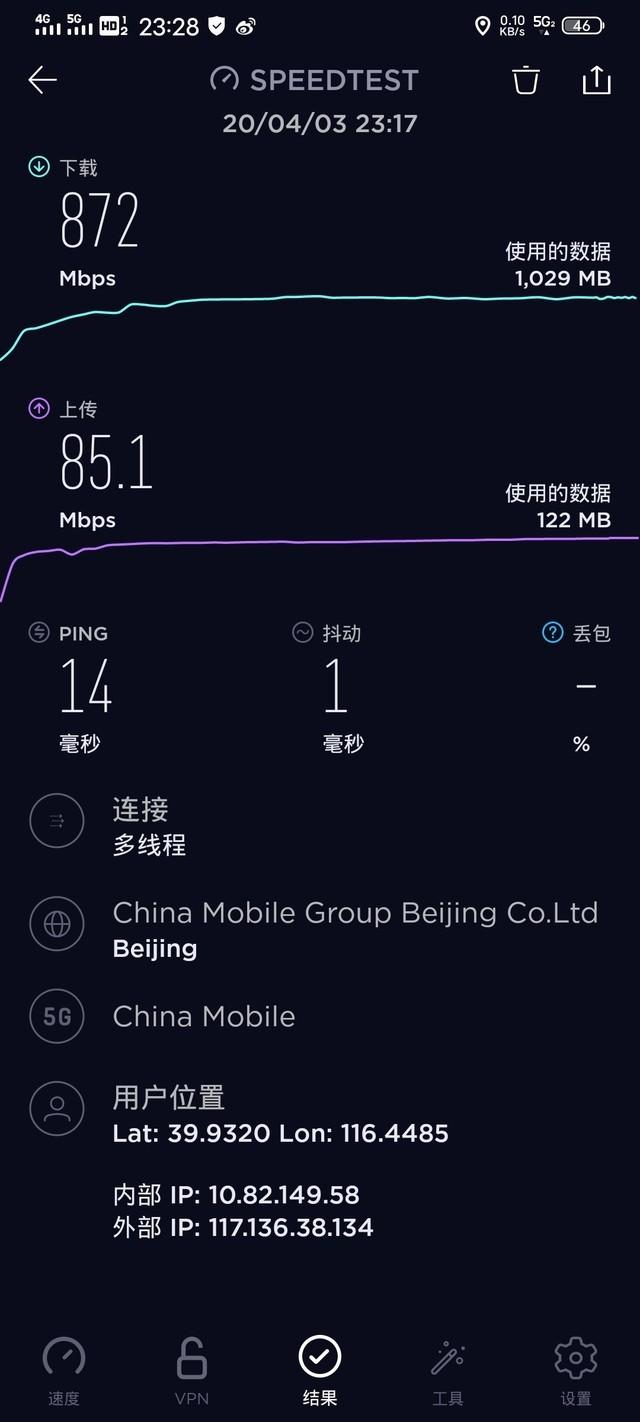Delete this speed test result
The width and height of the screenshot is (640, 1422).
tap(526, 80)
